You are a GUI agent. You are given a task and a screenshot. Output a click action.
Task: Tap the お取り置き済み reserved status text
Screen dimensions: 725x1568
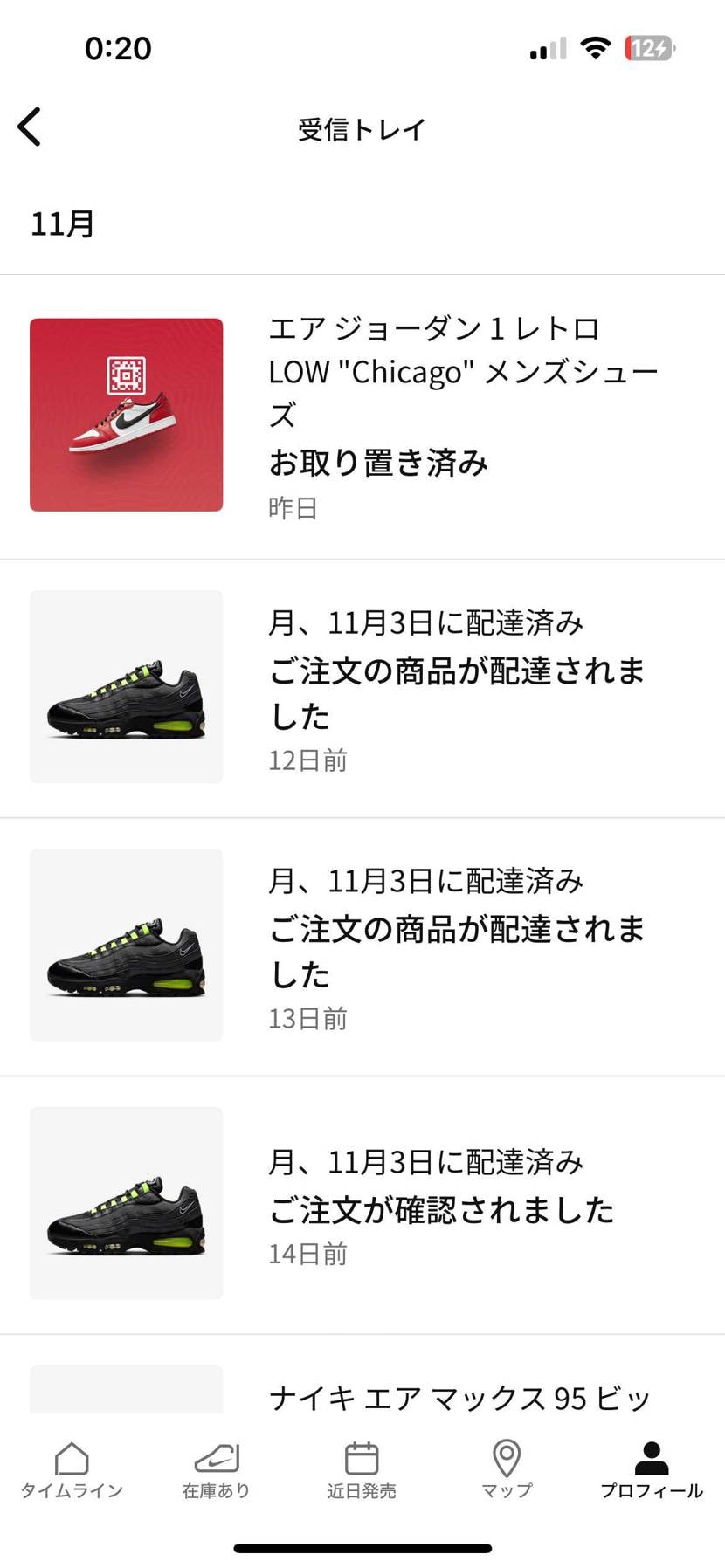coord(379,464)
